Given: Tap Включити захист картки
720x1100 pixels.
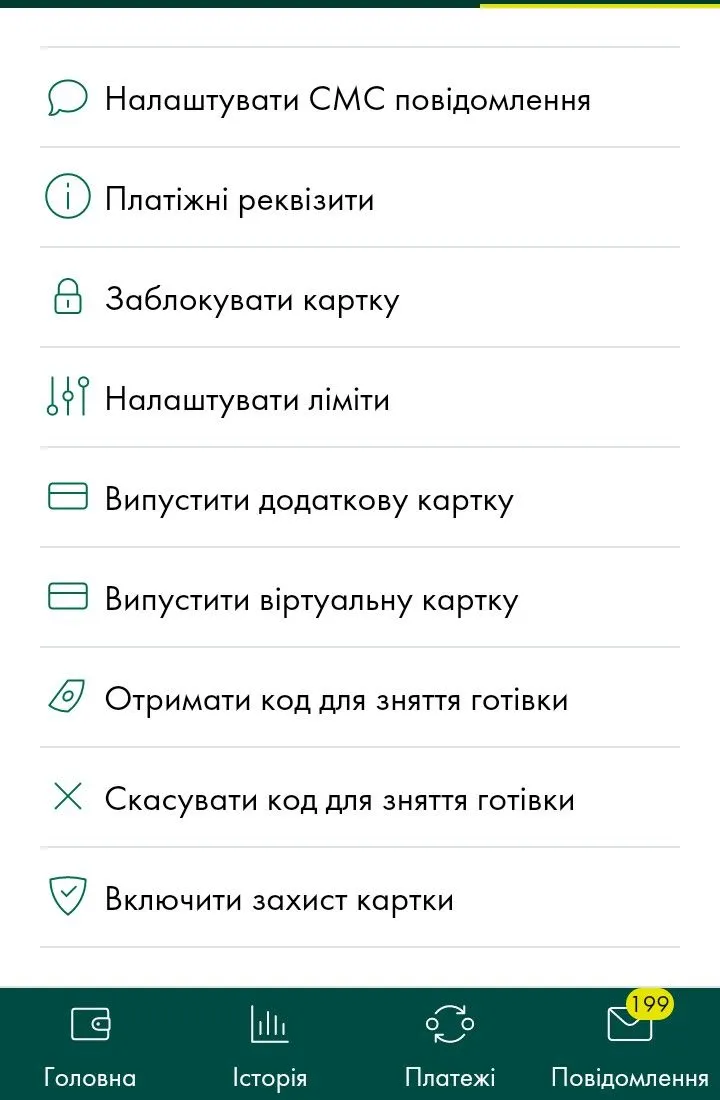Looking at the screenshot, I should [x=279, y=900].
